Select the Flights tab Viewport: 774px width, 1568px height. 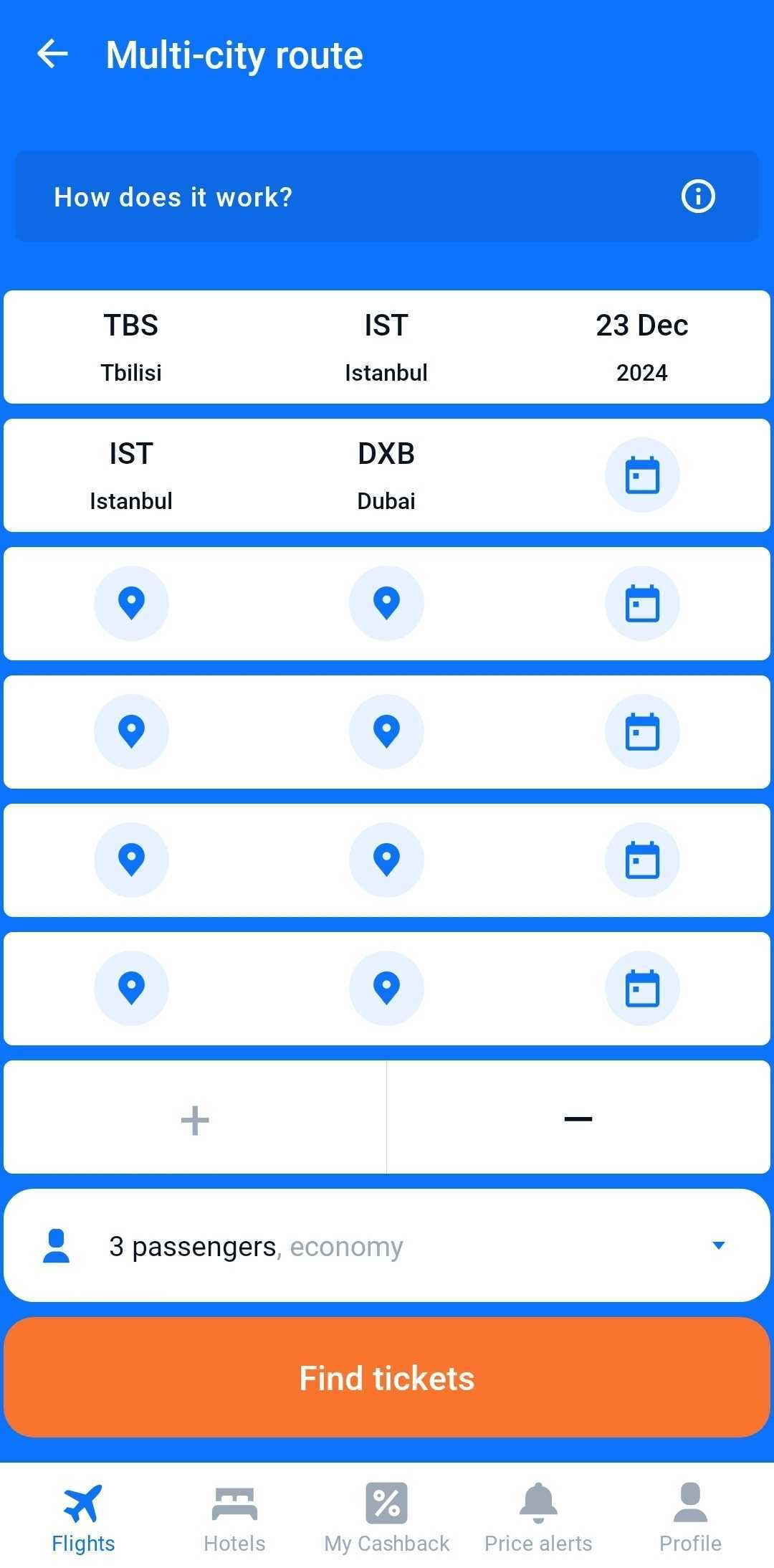[x=83, y=1517]
